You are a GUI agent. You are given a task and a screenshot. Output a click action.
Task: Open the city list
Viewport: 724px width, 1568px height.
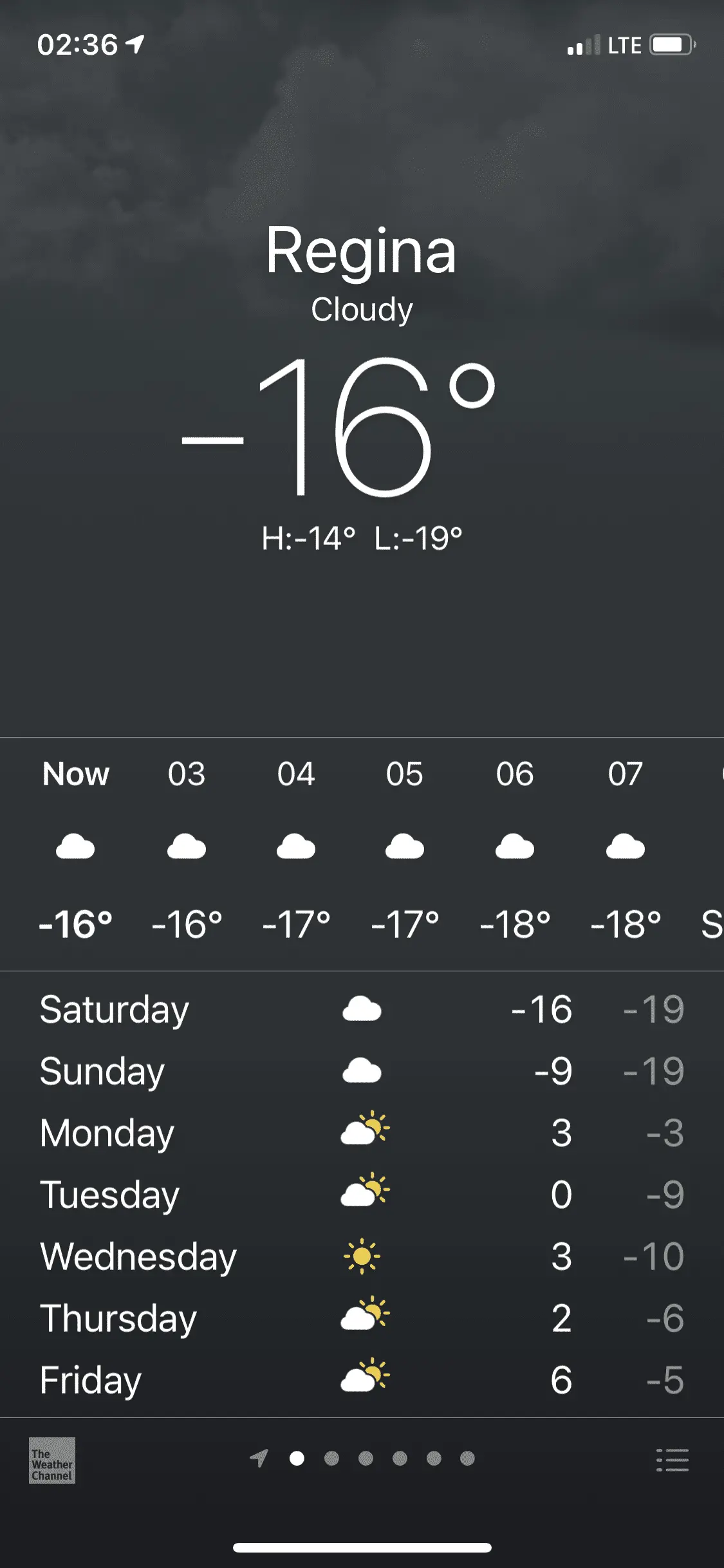(x=672, y=1459)
